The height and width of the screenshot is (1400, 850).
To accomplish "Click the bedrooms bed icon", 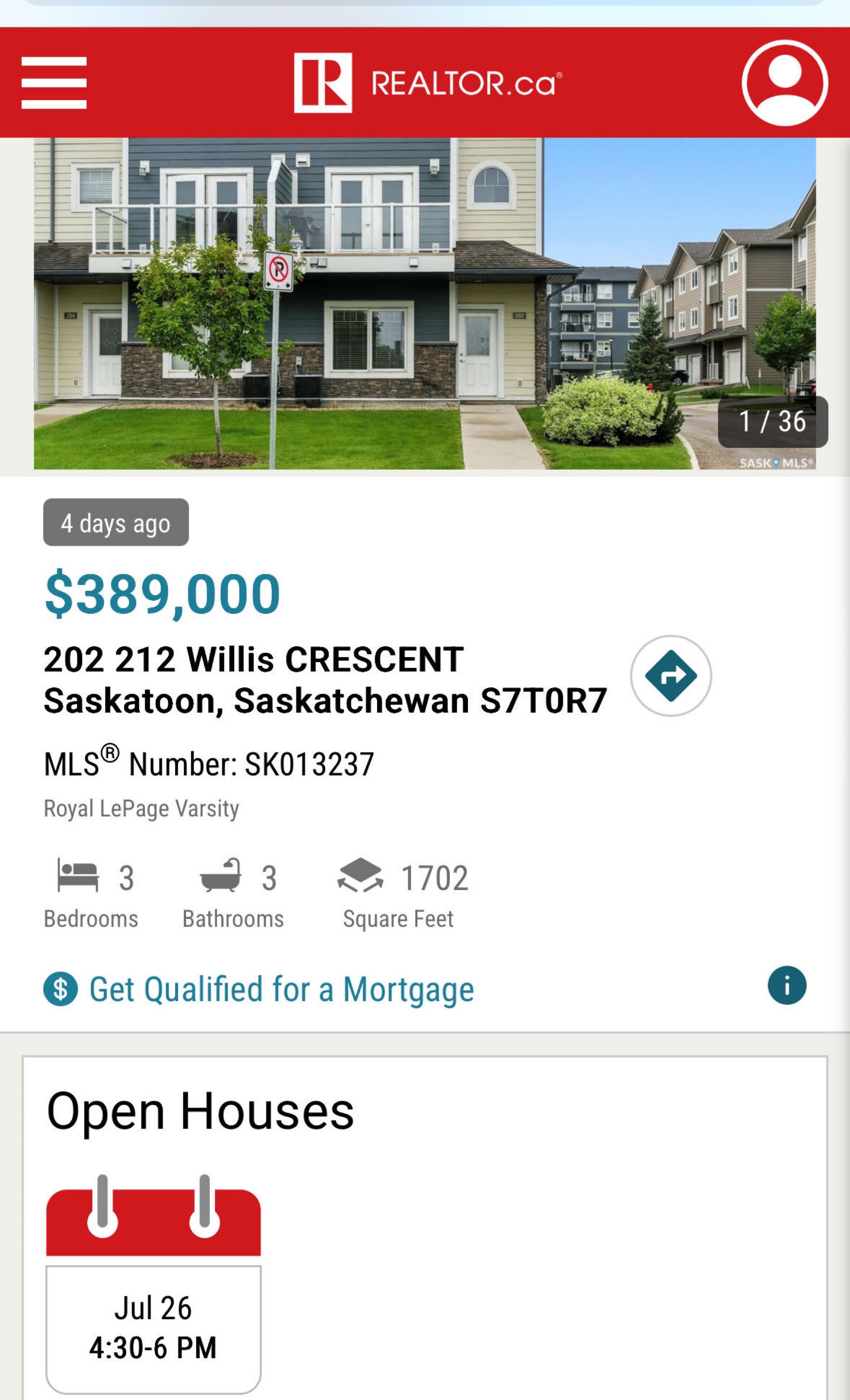I will [78, 878].
